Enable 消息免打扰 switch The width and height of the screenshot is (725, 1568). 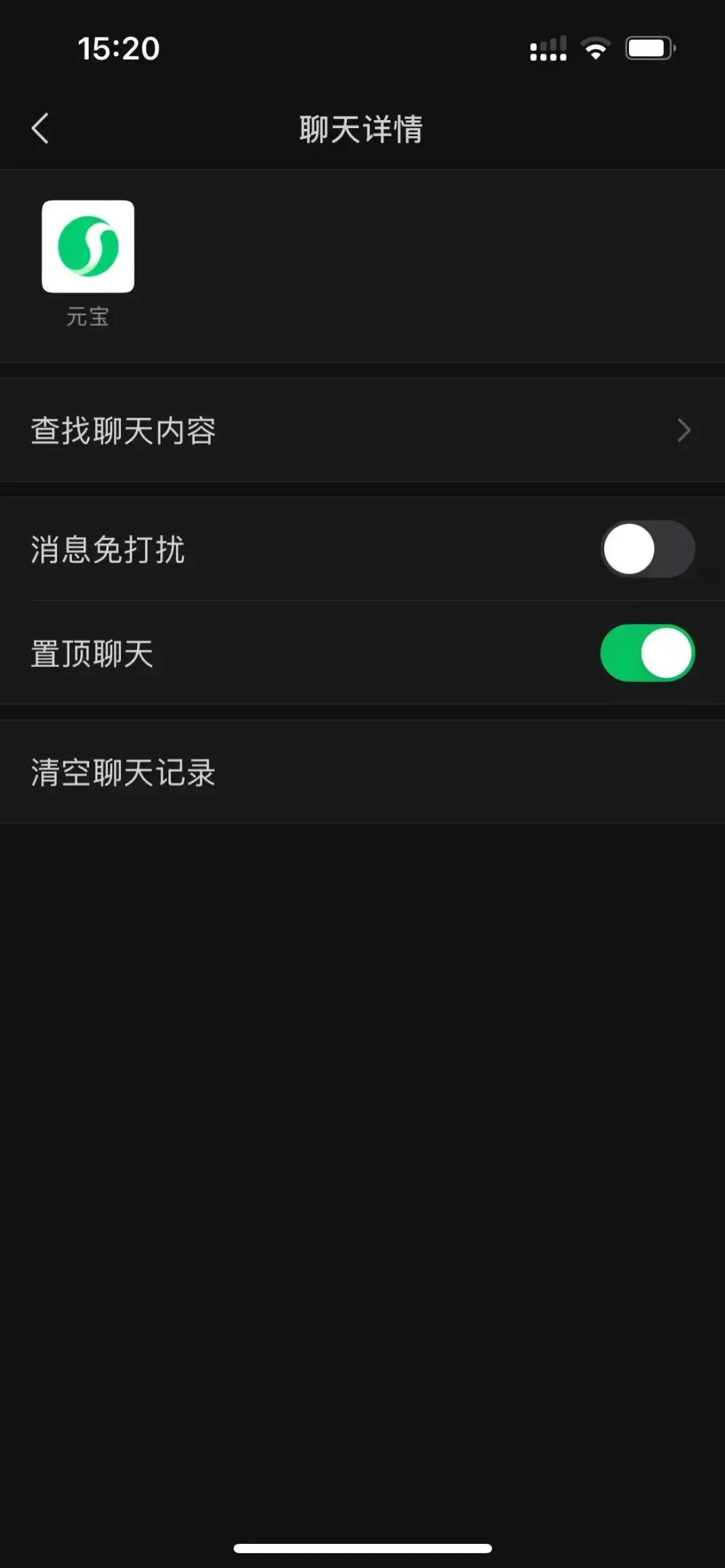(x=647, y=550)
